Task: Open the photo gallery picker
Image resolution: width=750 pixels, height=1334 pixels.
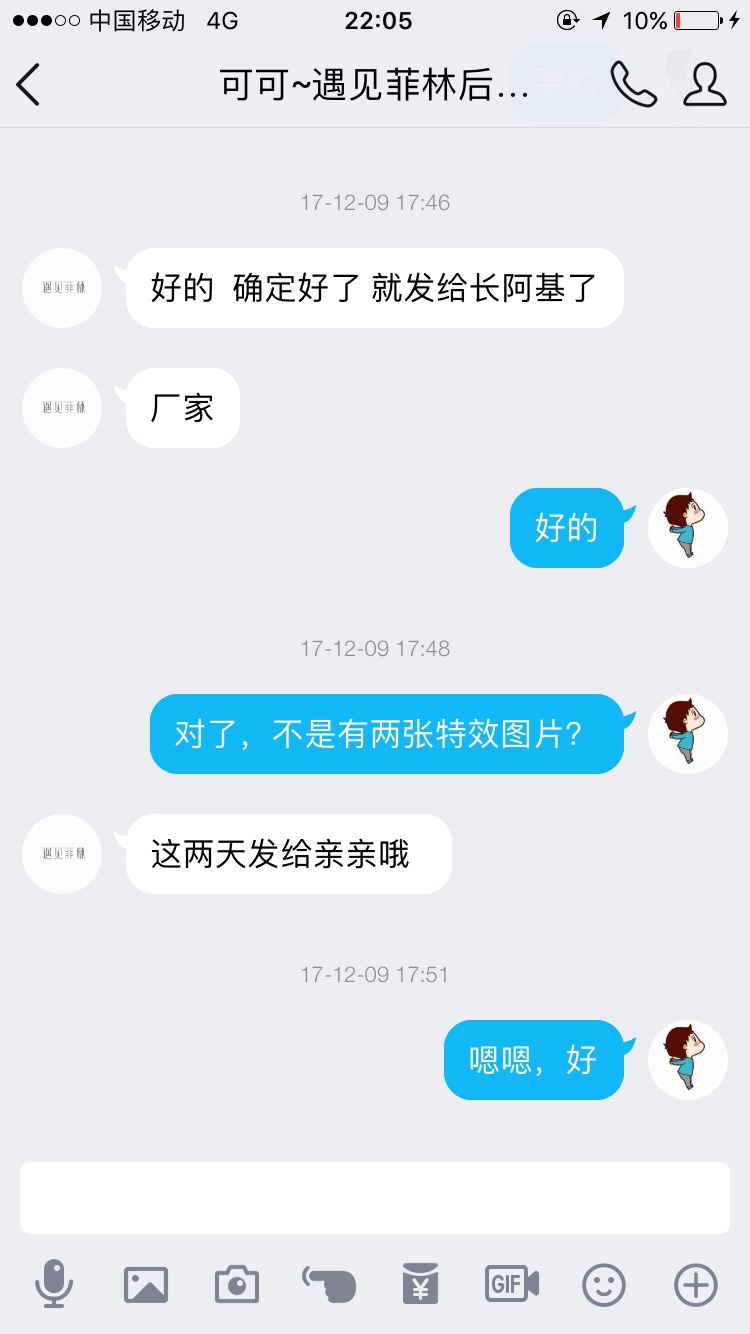Action: (146, 1284)
